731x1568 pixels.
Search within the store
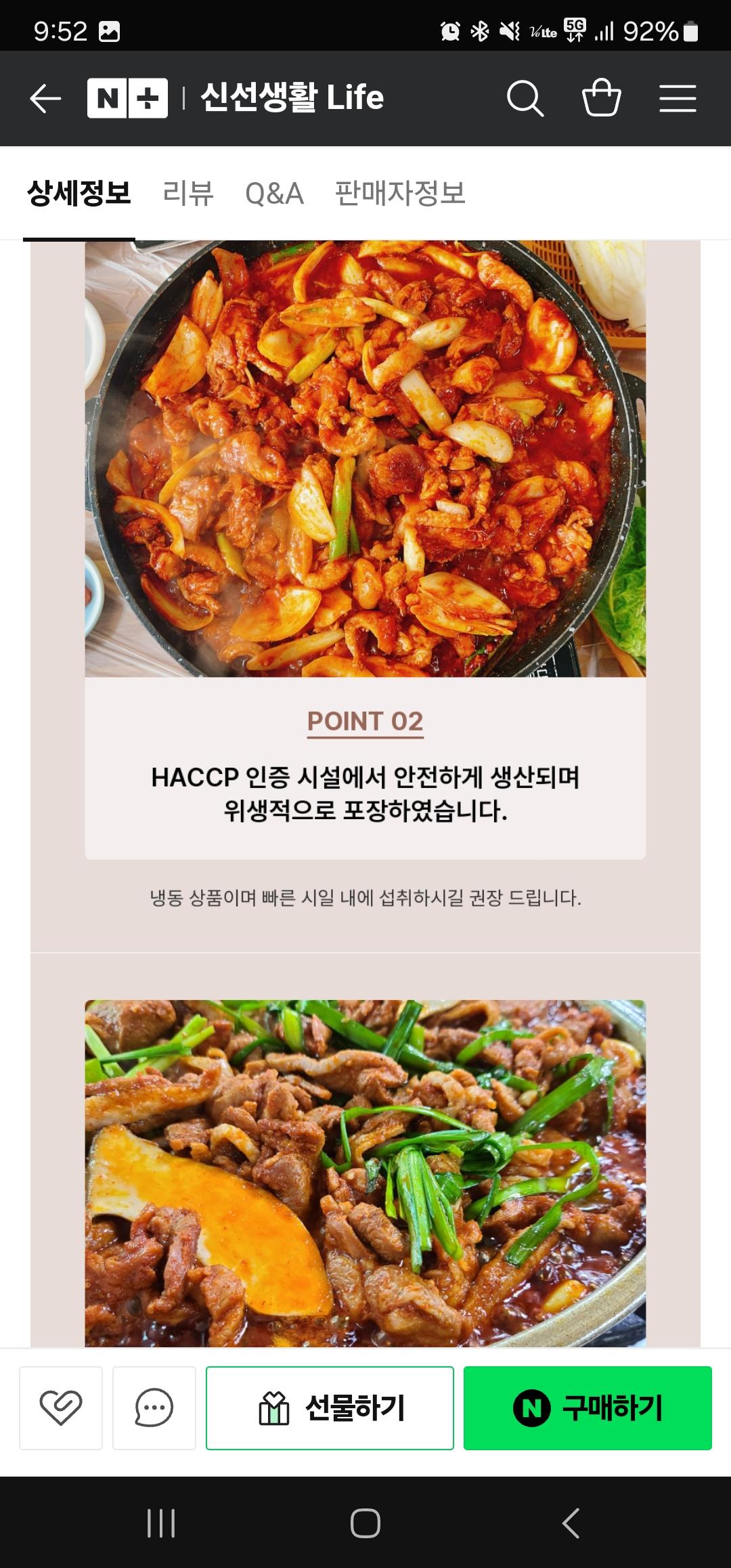coord(525,99)
